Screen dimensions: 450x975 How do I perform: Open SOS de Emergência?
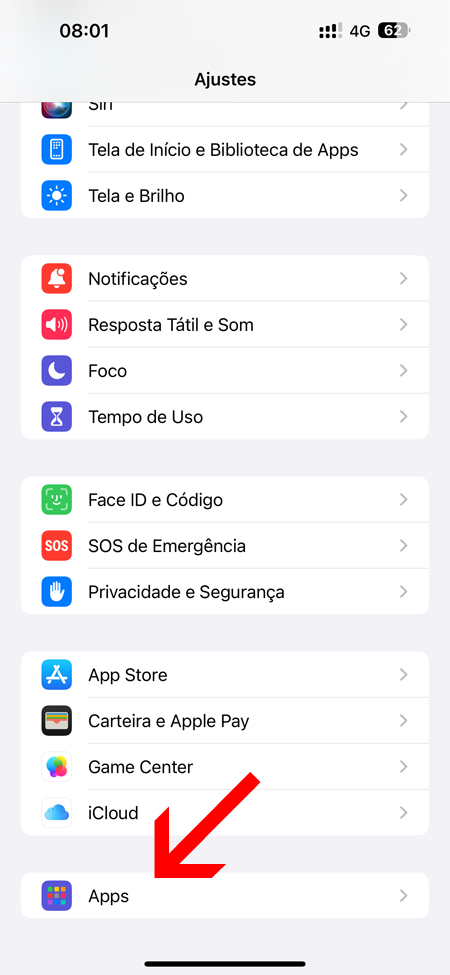pyautogui.click(x=225, y=546)
